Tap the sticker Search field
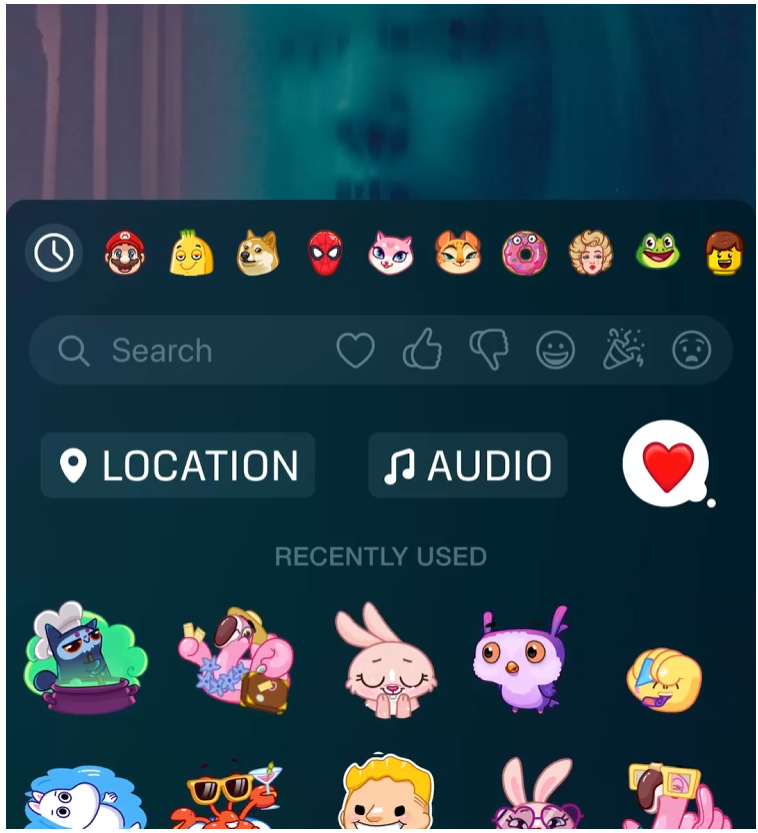This screenshot has width=758, height=833. (x=180, y=351)
